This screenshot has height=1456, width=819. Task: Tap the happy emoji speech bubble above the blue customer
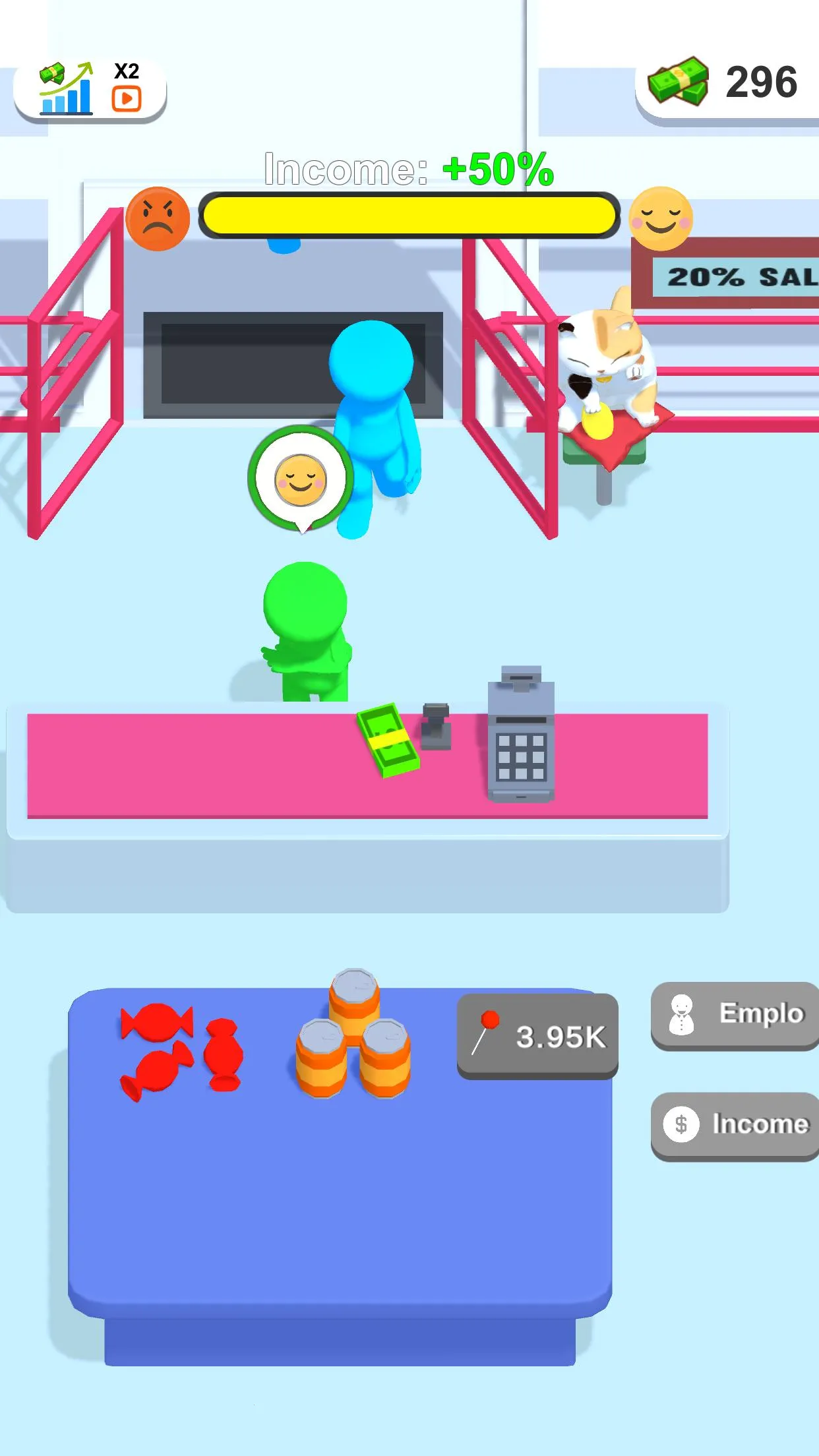(301, 479)
